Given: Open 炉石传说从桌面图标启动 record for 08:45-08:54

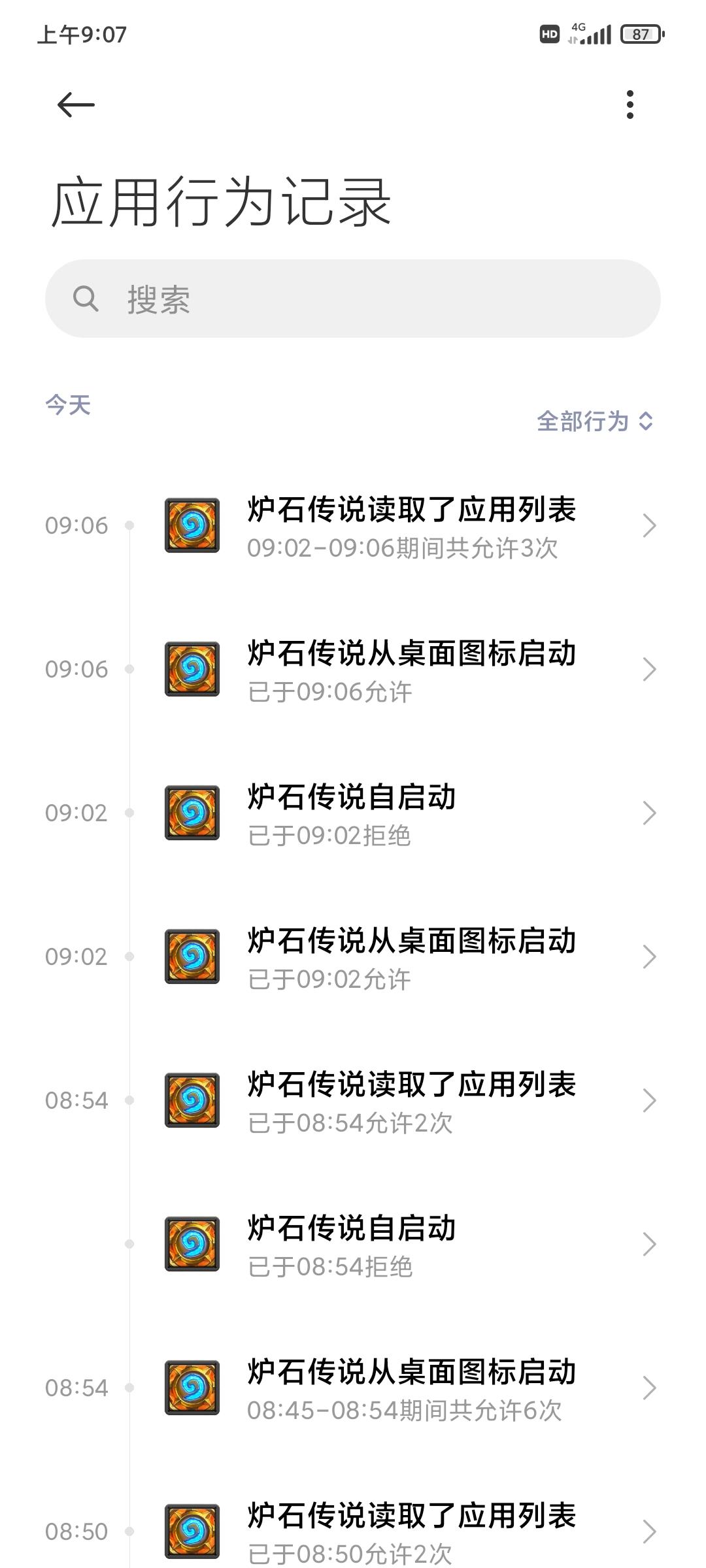Looking at the screenshot, I should coord(353,1388).
